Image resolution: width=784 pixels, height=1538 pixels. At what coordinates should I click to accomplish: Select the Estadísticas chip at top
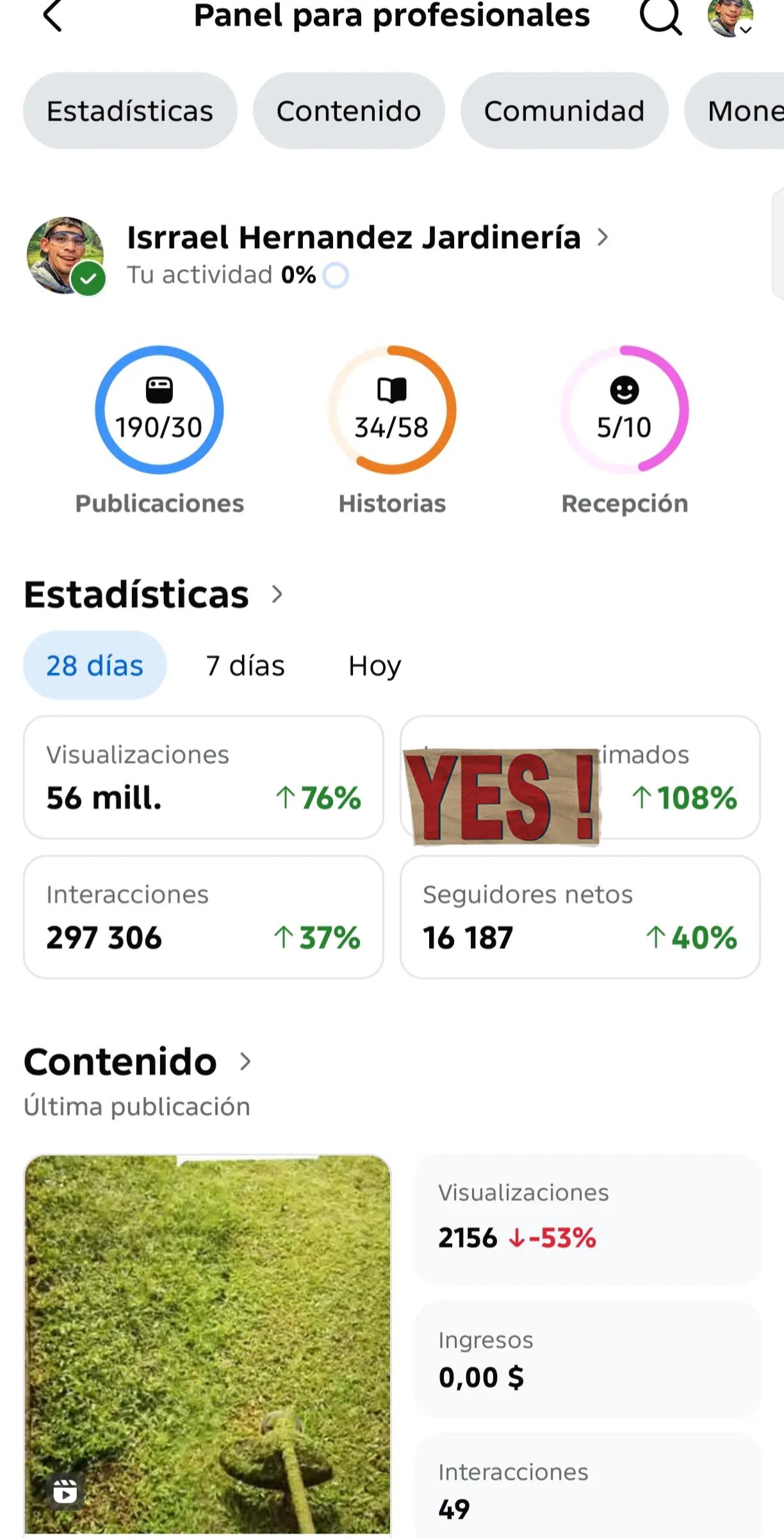tap(130, 111)
